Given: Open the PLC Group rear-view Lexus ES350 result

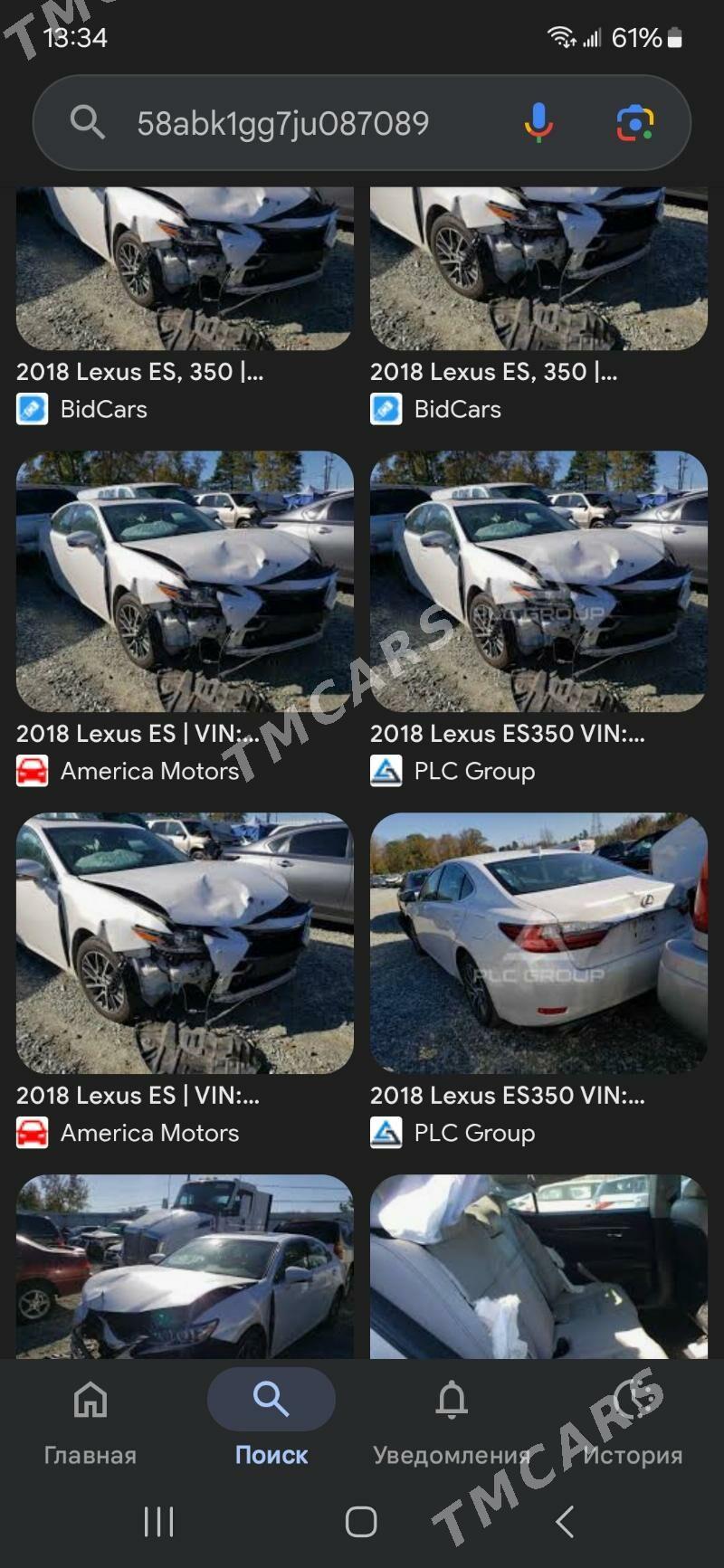Looking at the screenshot, I should click(538, 981).
